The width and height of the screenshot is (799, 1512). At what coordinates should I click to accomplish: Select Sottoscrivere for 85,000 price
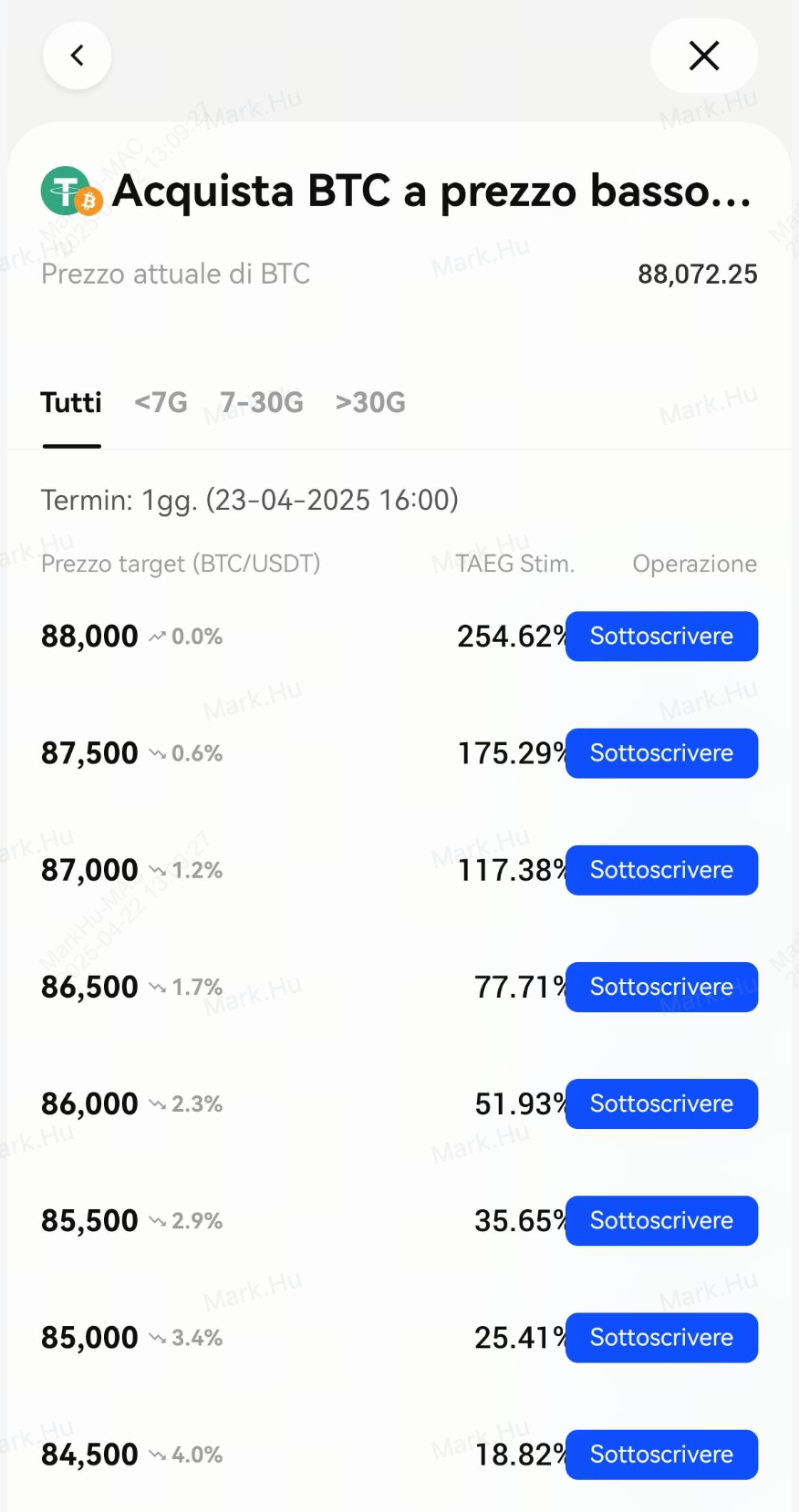(661, 1337)
